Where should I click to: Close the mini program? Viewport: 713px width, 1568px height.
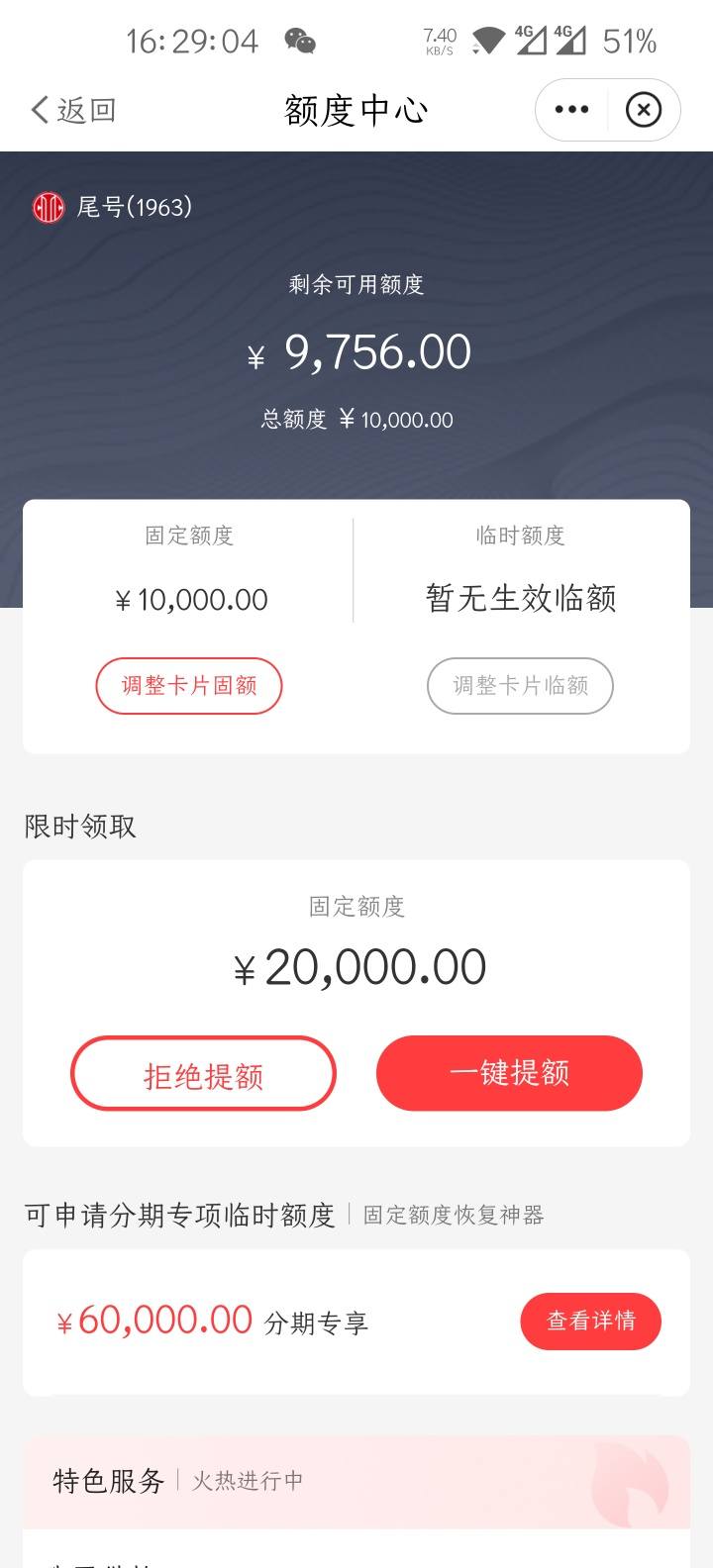point(644,110)
